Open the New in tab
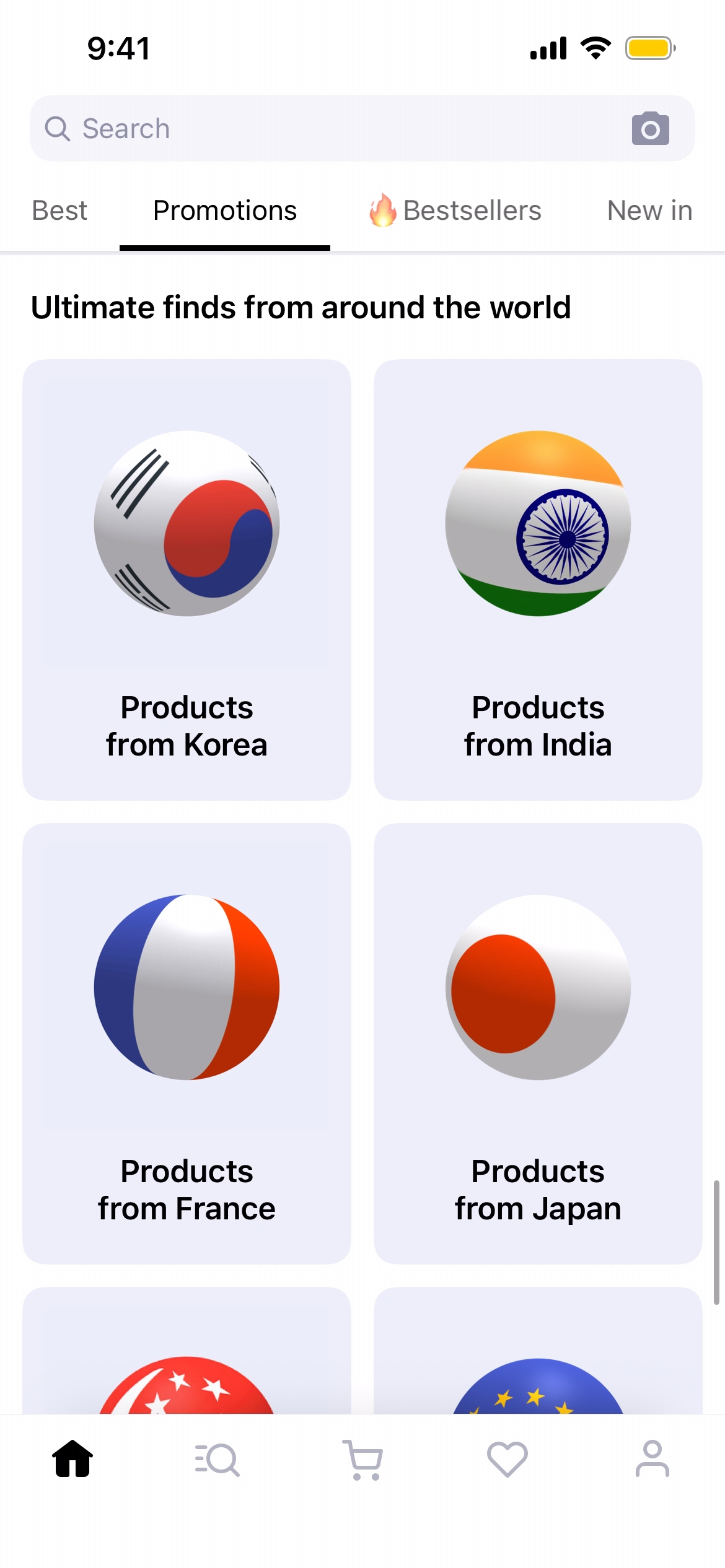 click(649, 211)
